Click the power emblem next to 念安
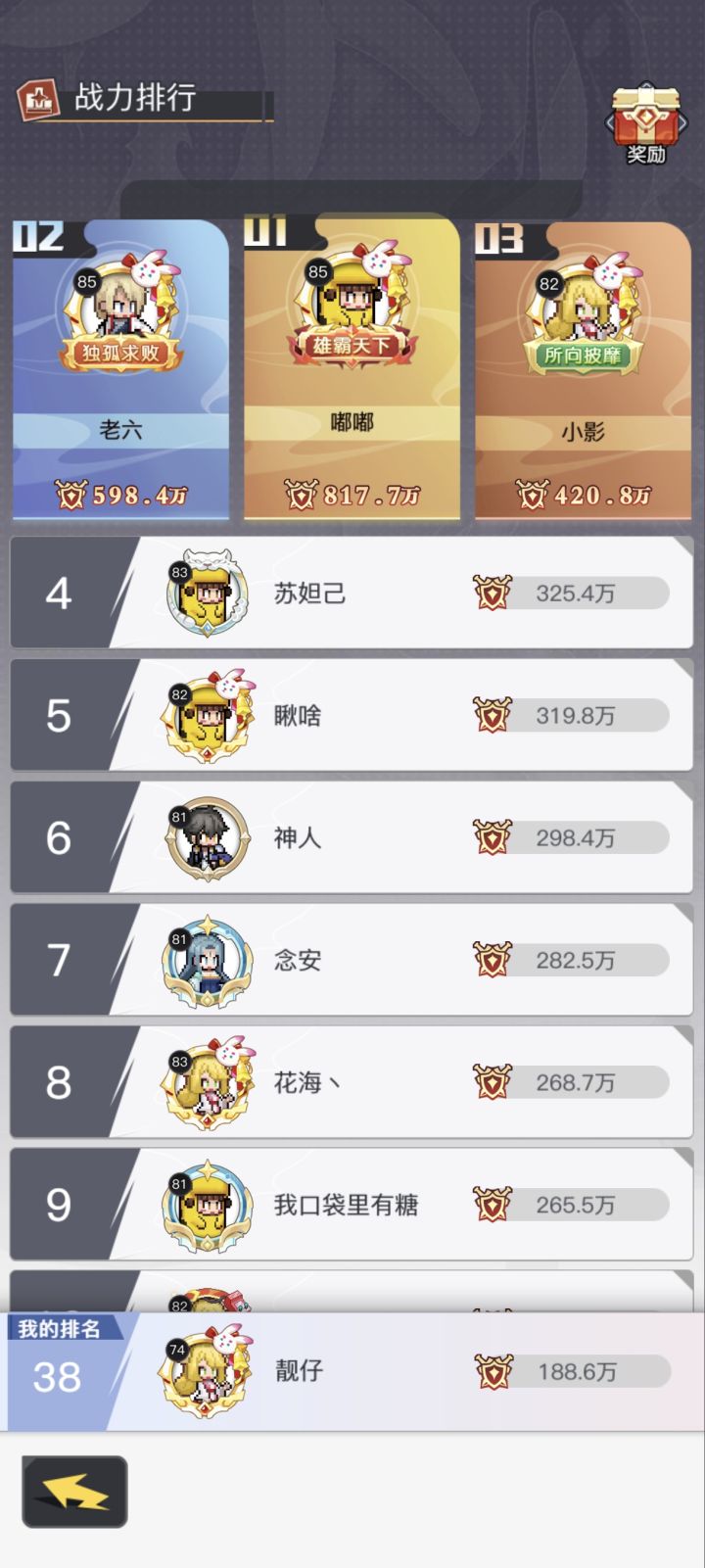Screen dimensions: 705x1568 click(x=493, y=960)
